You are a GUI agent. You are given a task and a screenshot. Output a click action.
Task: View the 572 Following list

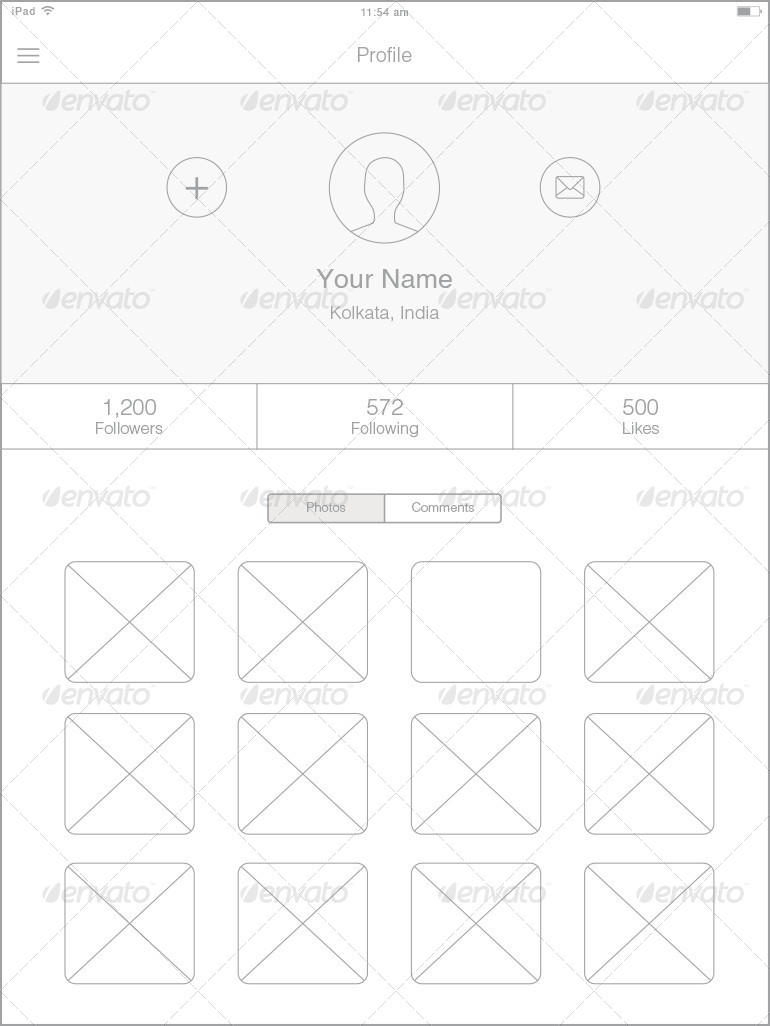coord(384,416)
